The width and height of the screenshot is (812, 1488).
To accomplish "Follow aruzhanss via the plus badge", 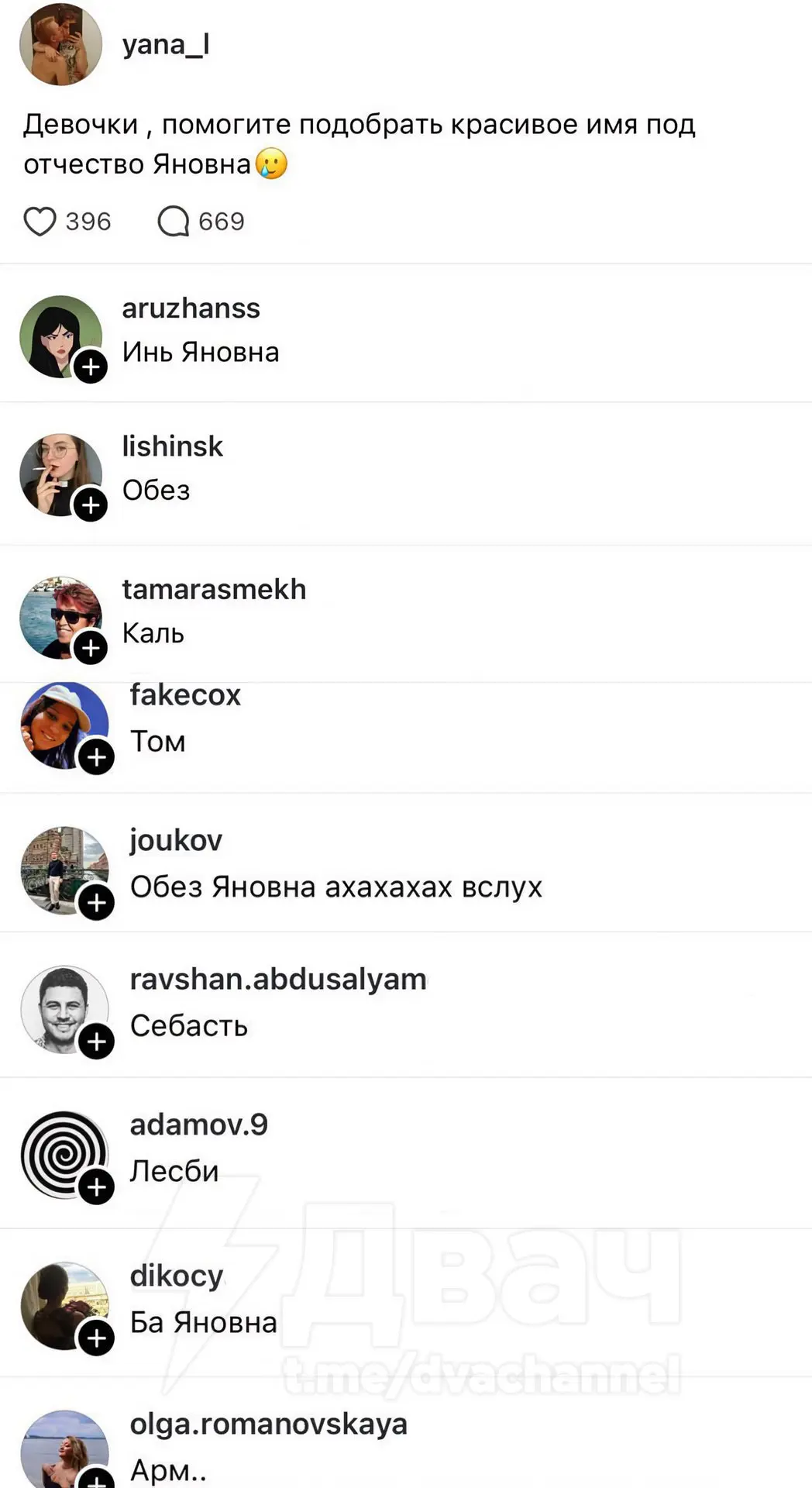I will point(91,366).
